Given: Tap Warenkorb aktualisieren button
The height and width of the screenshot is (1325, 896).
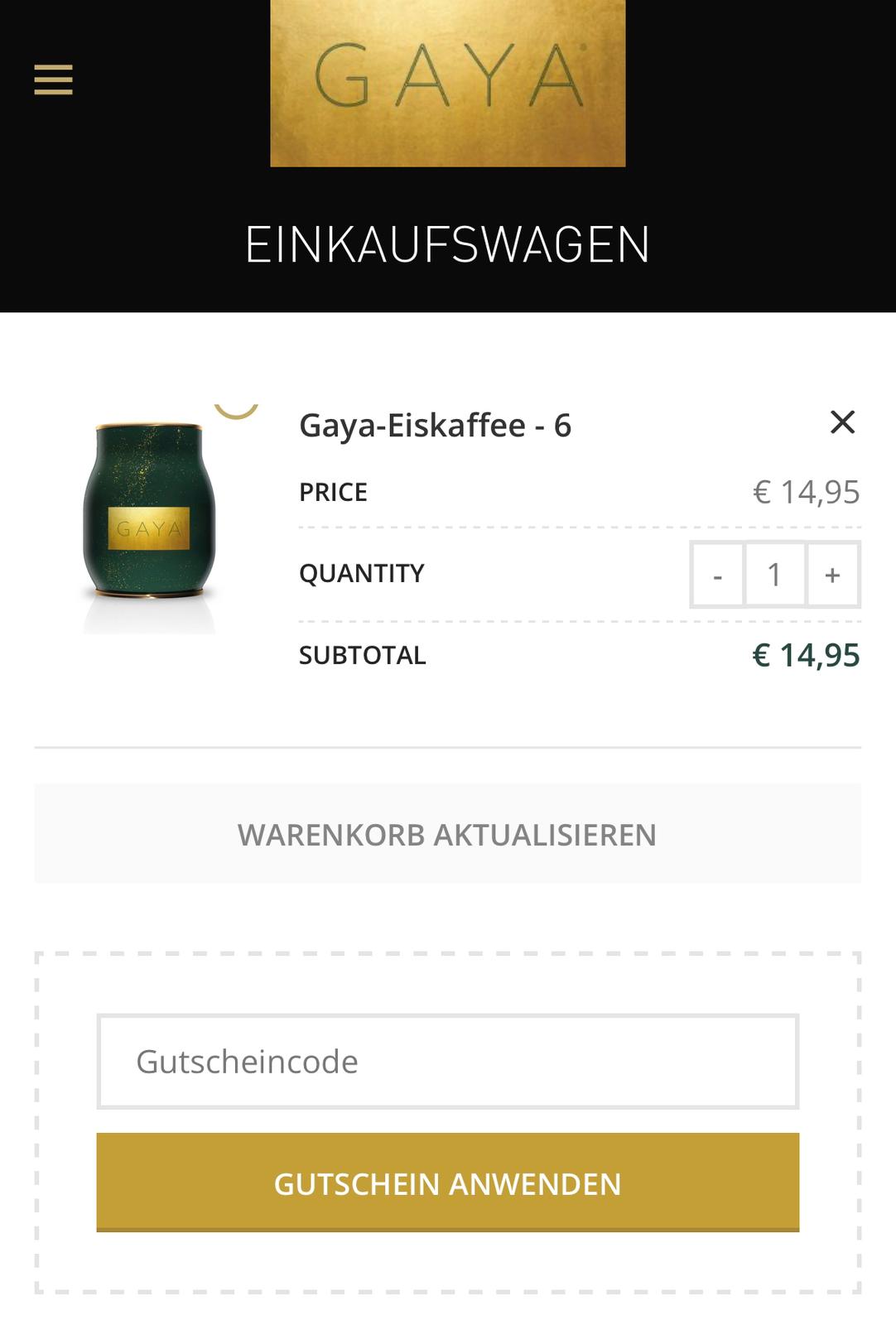Looking at the screenshot, I should coord(447,834).
